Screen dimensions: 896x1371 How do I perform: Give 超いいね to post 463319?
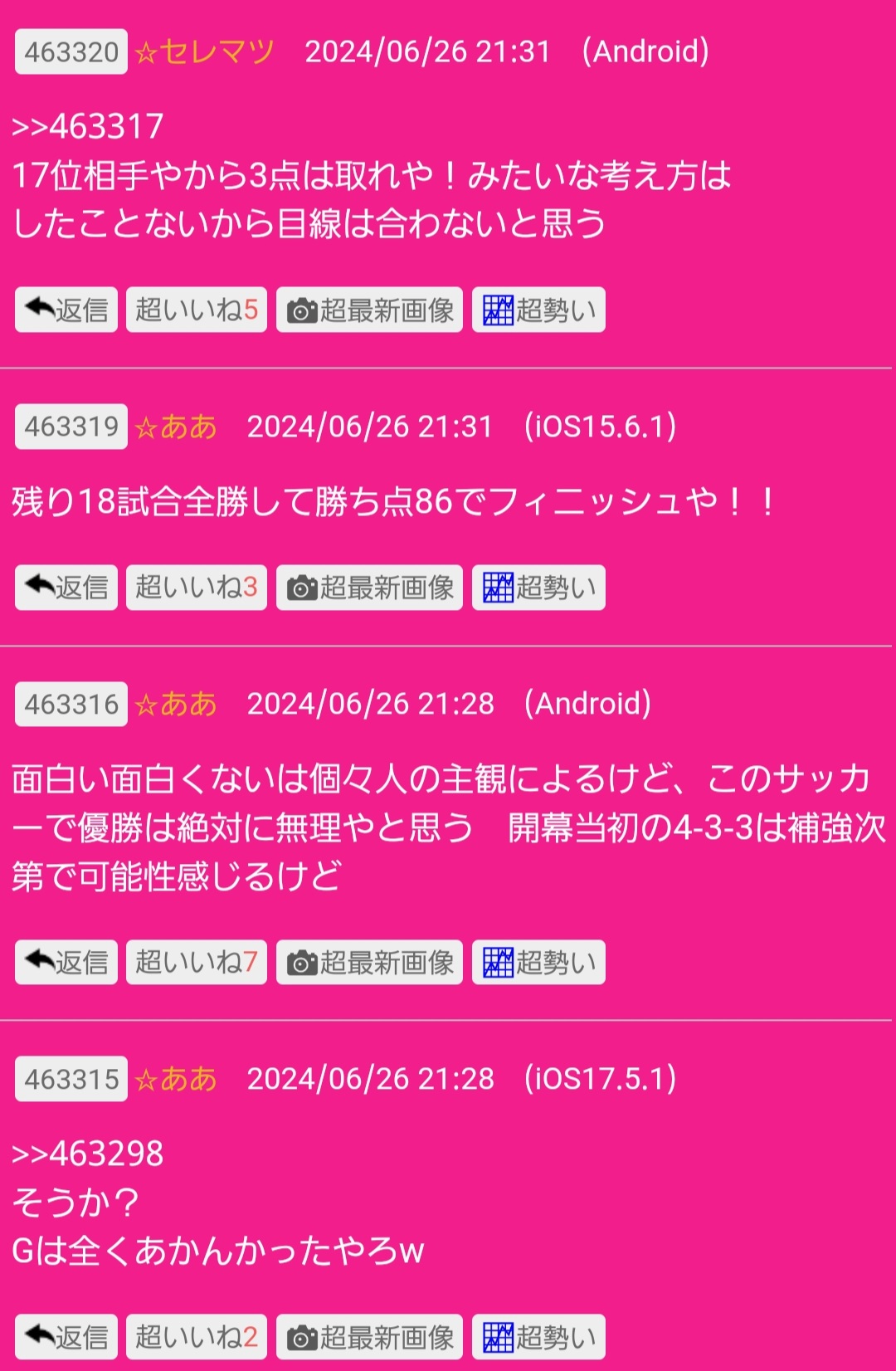pyautogui.click(x=196, y=588)
